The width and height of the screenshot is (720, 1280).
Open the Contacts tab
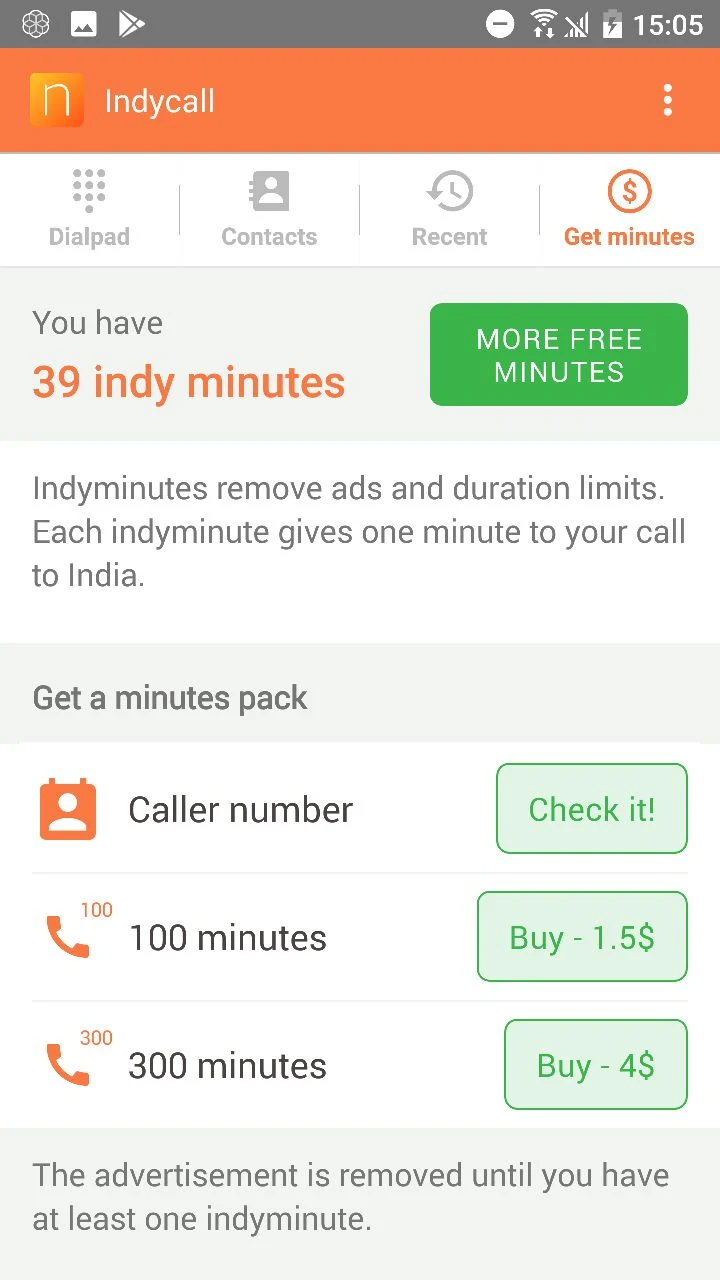(269, 210)
